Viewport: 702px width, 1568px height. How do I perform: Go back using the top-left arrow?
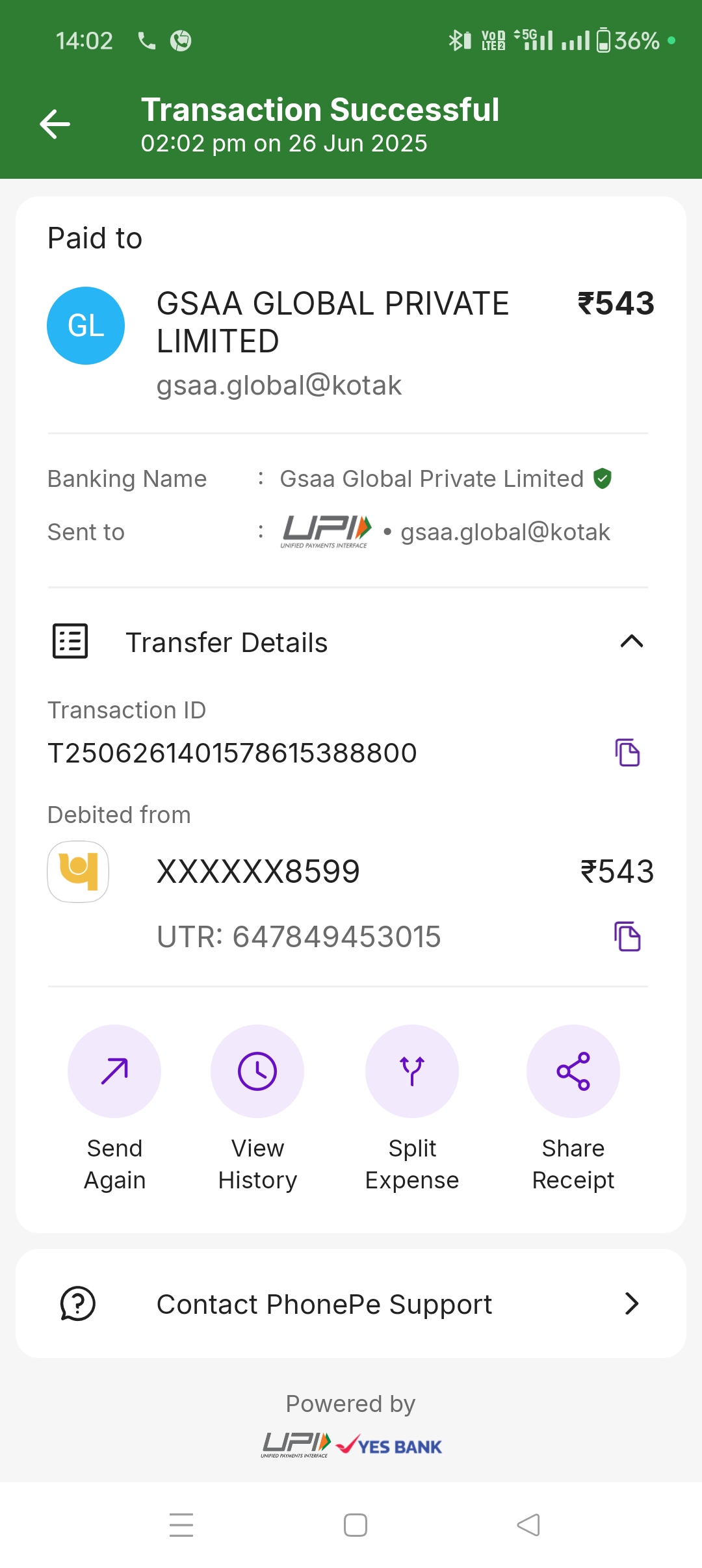pyautogui.click(x=55, y=124)
